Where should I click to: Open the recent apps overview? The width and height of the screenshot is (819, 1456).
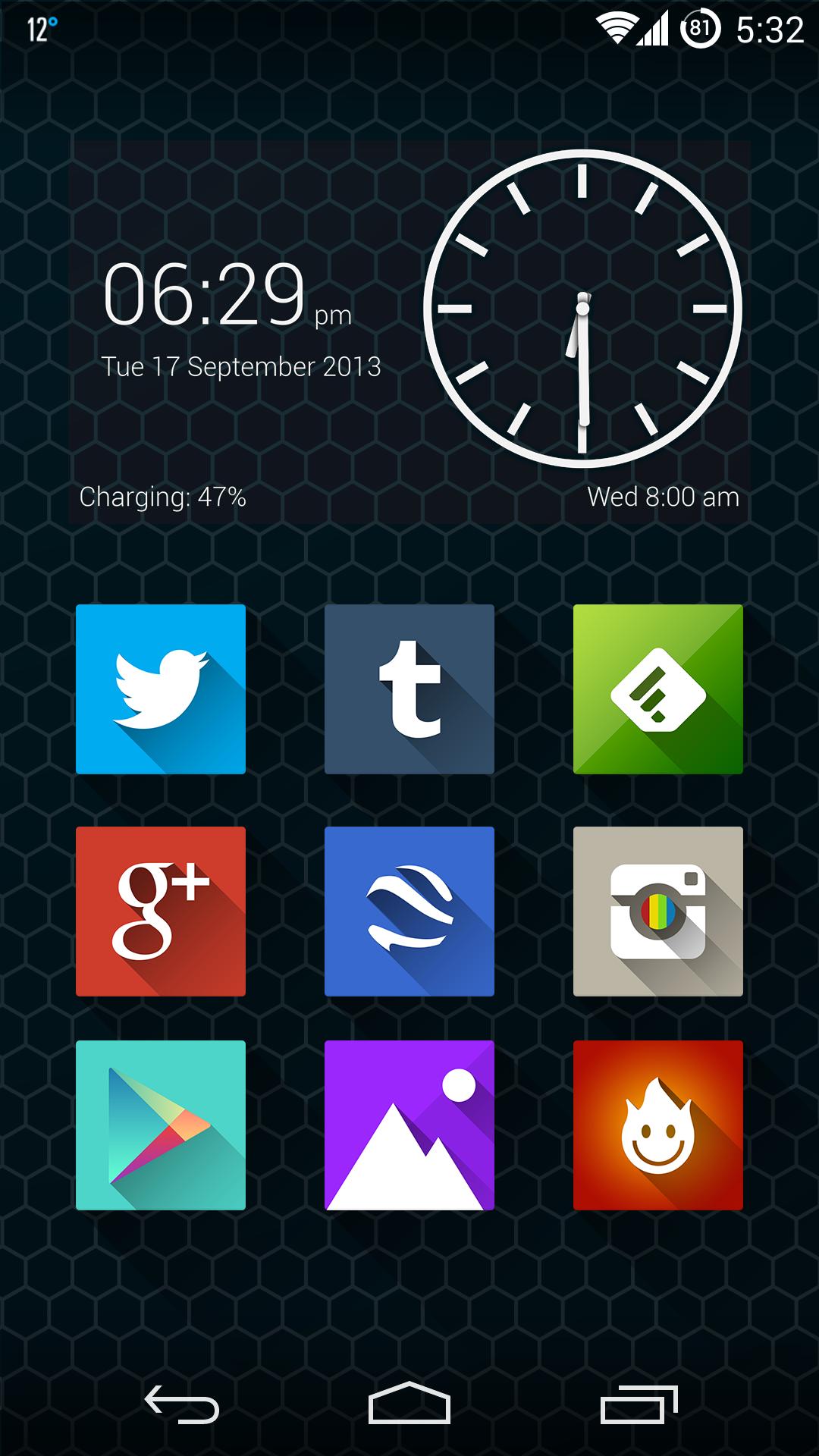(639, 1404)
